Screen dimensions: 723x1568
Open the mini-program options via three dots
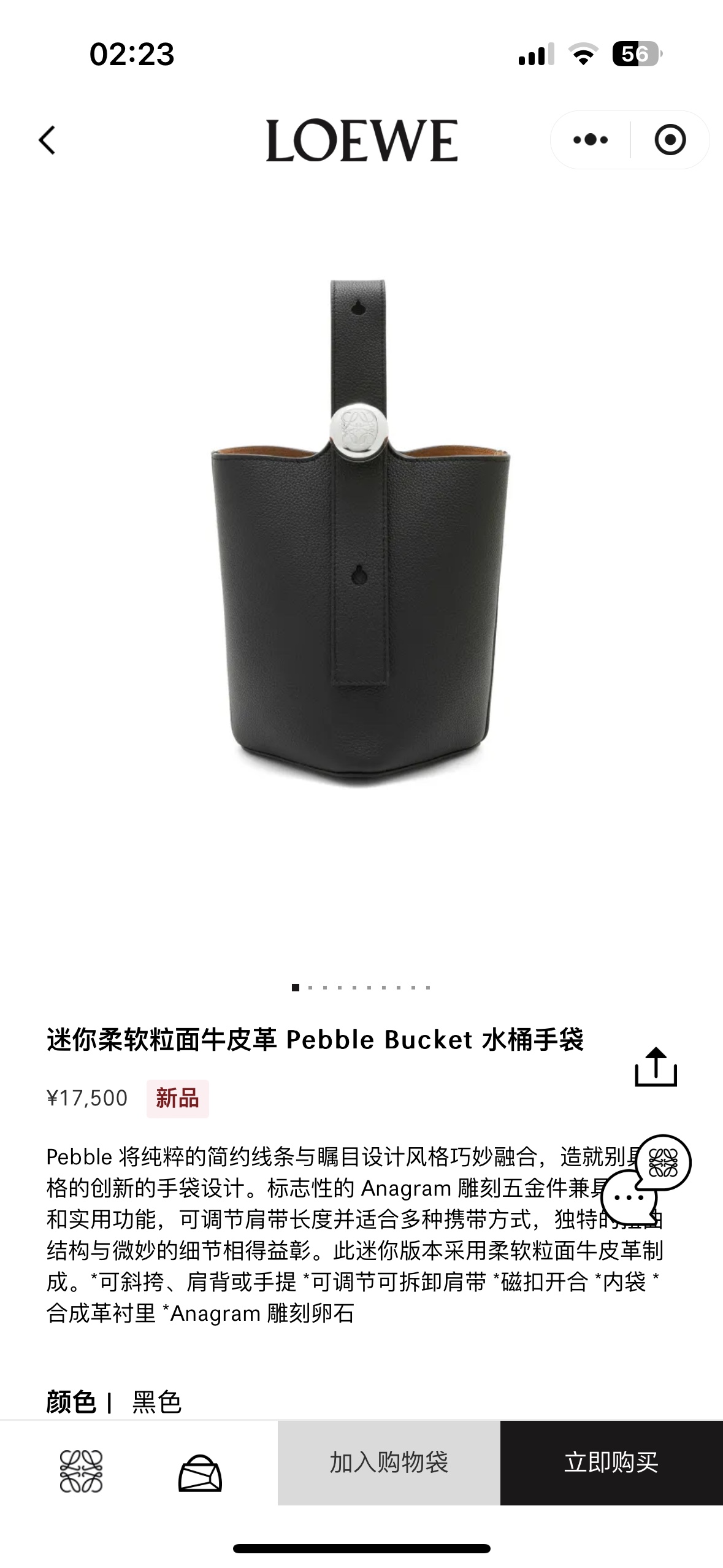coord(589,140)
